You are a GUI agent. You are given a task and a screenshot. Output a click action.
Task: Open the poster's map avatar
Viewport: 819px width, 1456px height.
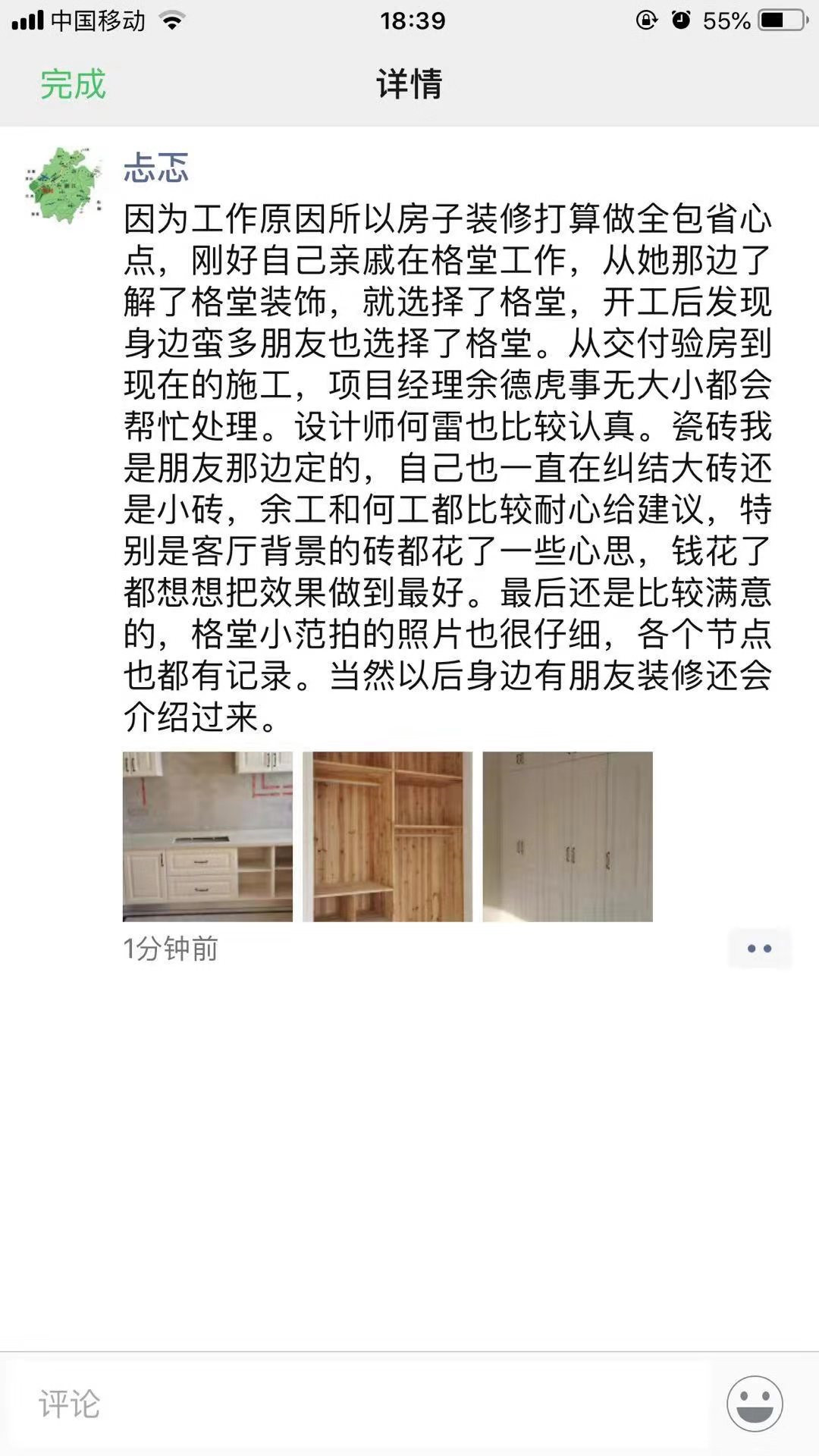pos(64,184)
